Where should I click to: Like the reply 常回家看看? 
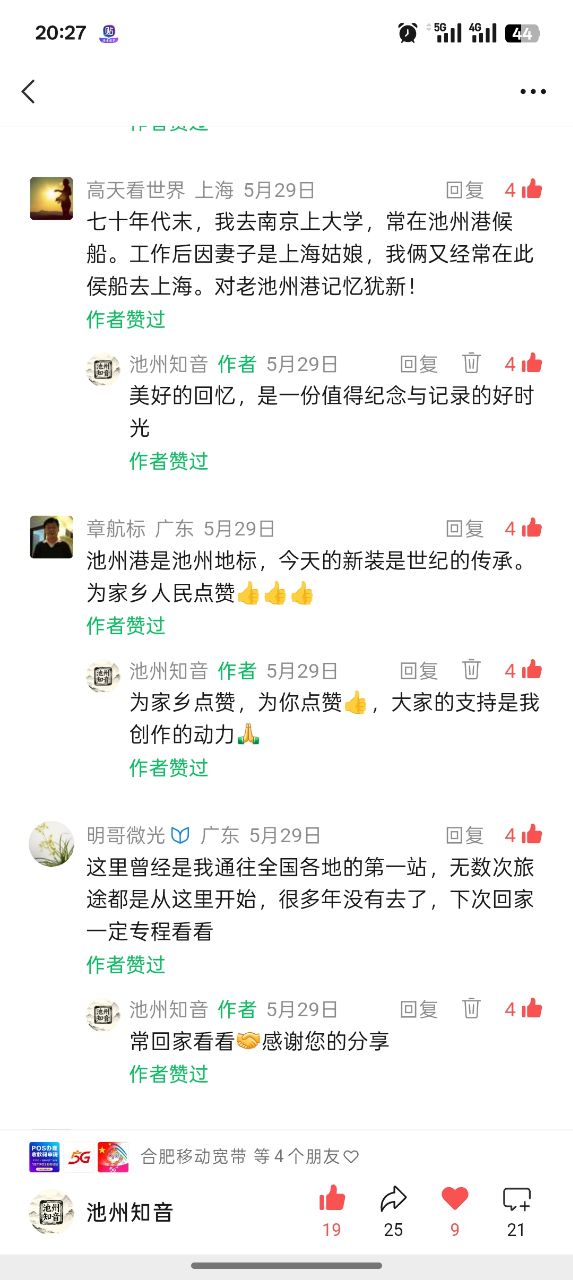523,1009
